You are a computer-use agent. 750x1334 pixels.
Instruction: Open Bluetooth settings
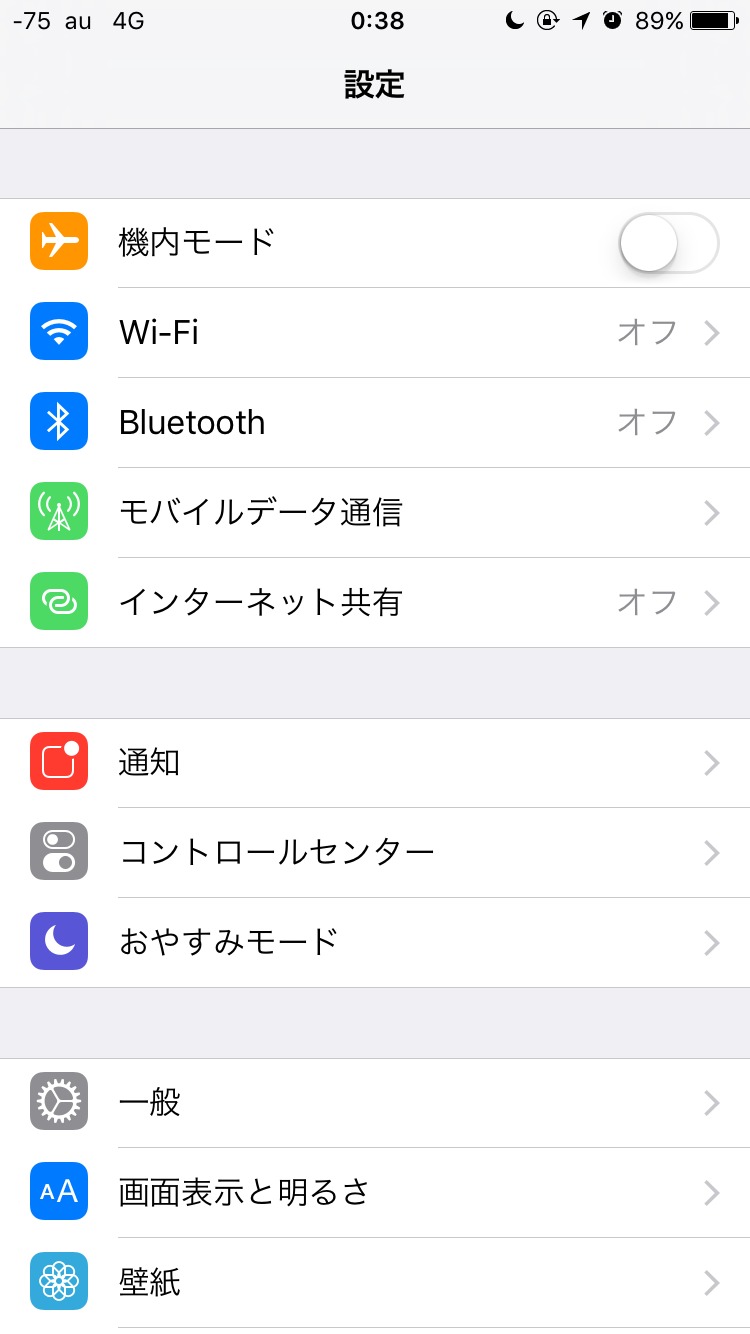click(x=375, y=423)
